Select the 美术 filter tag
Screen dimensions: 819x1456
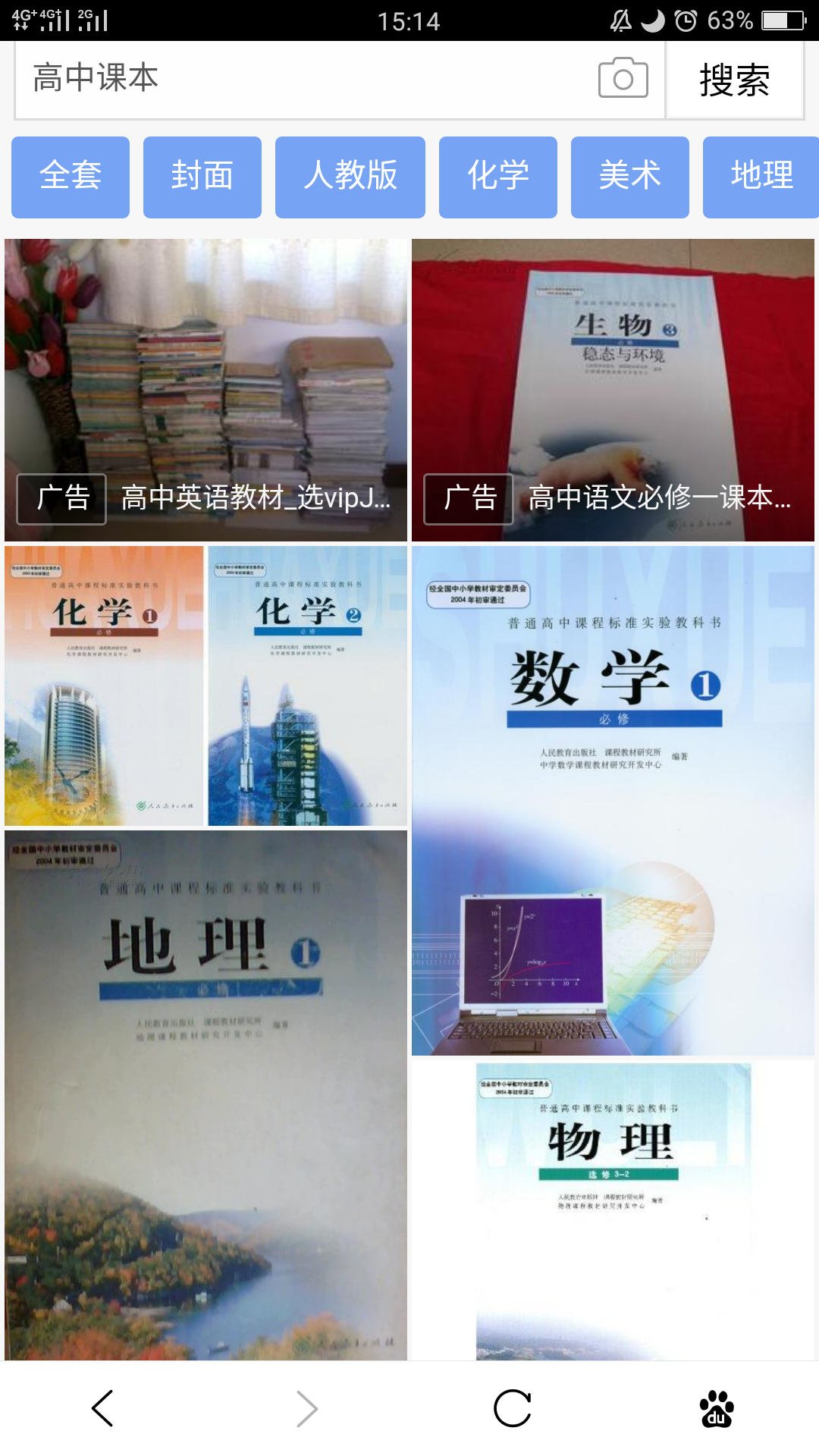coord(629,175)
